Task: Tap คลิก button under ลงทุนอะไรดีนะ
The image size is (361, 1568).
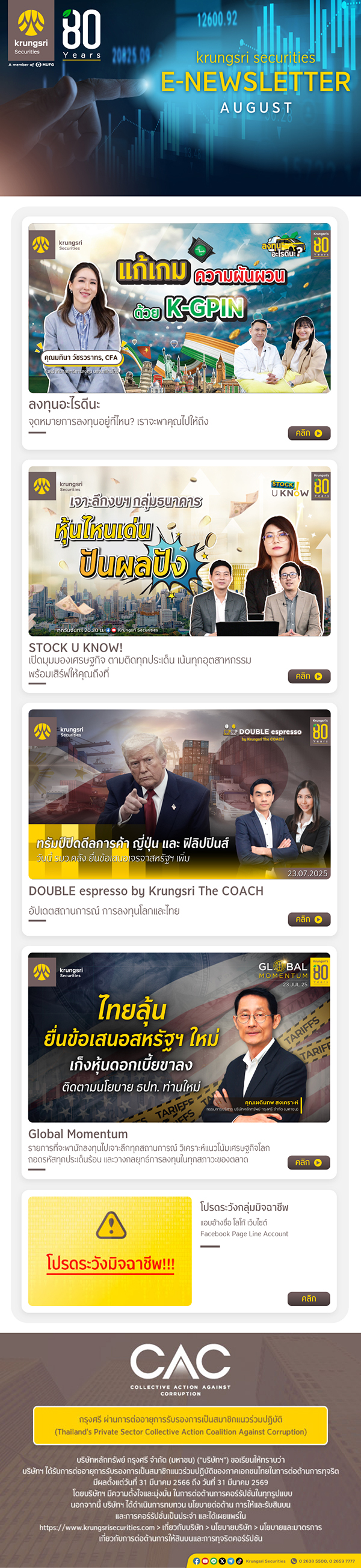Action: click(x=309, y=433)
